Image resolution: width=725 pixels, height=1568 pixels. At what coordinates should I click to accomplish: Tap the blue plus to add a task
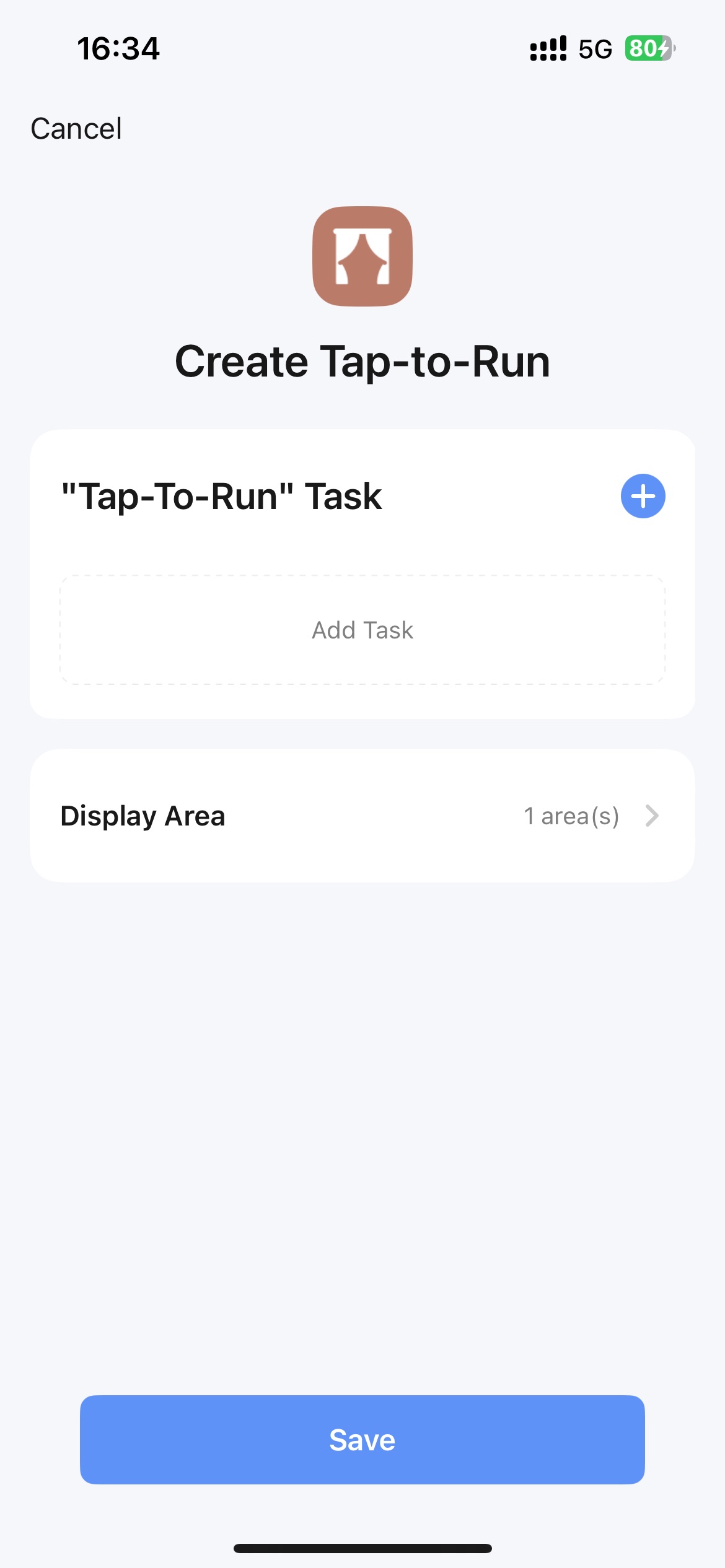click(643, 496)
